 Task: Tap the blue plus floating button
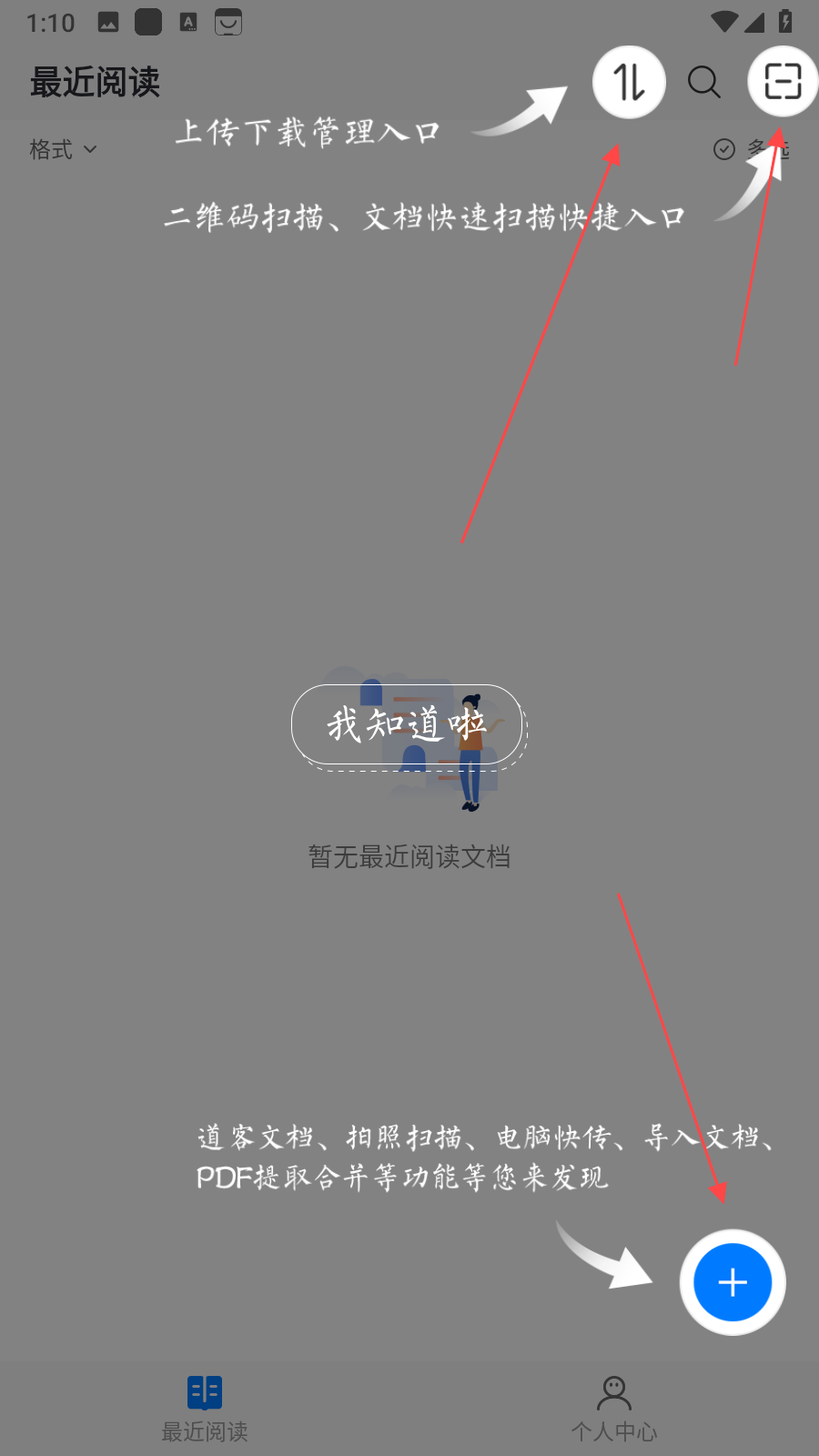pyautogui.click(x=733, y=1282)
